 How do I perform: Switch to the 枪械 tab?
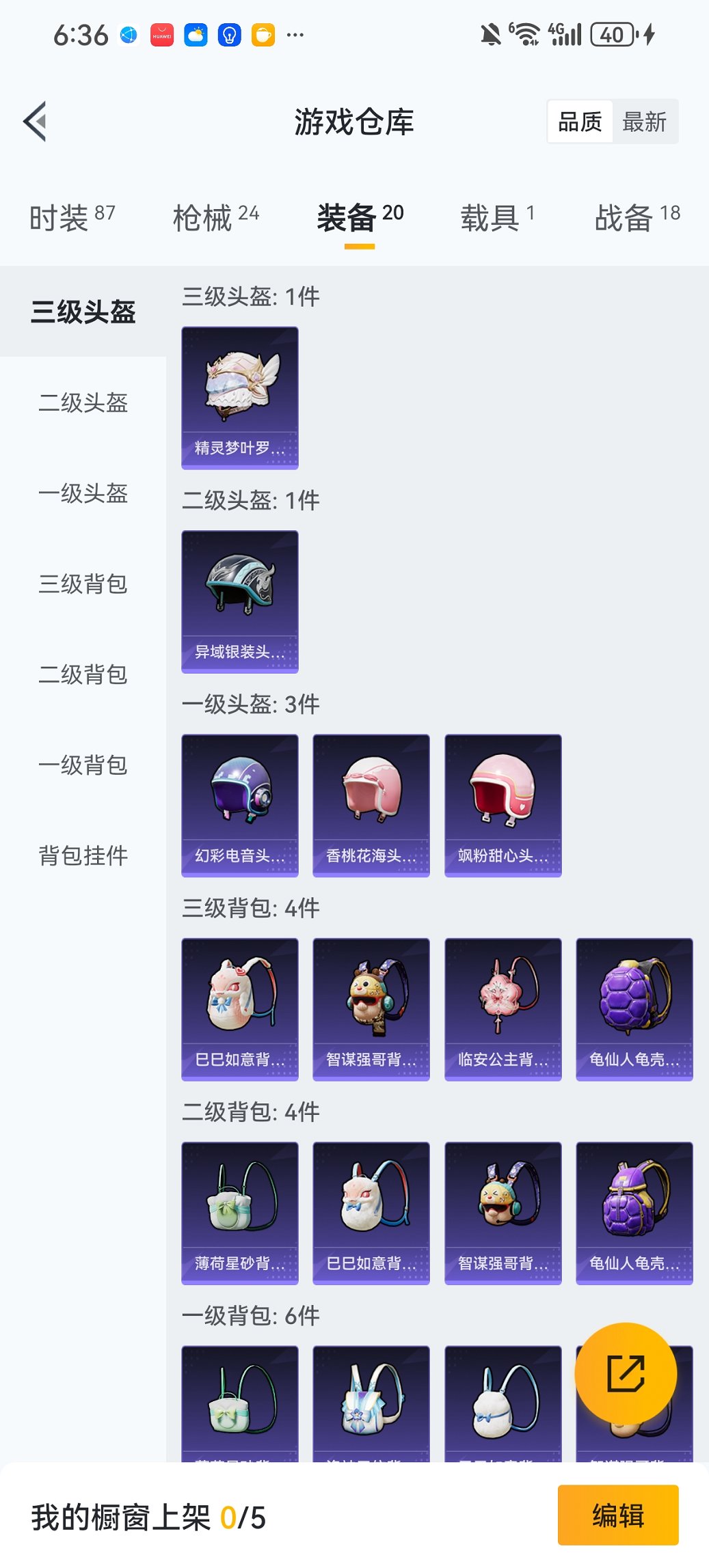pyautogui.click(x=215, y=218)
